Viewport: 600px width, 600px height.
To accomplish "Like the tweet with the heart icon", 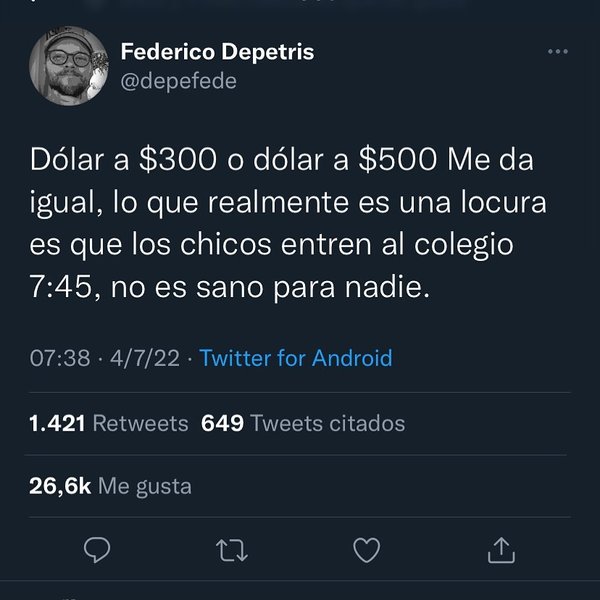I will (x=367, y=549).
